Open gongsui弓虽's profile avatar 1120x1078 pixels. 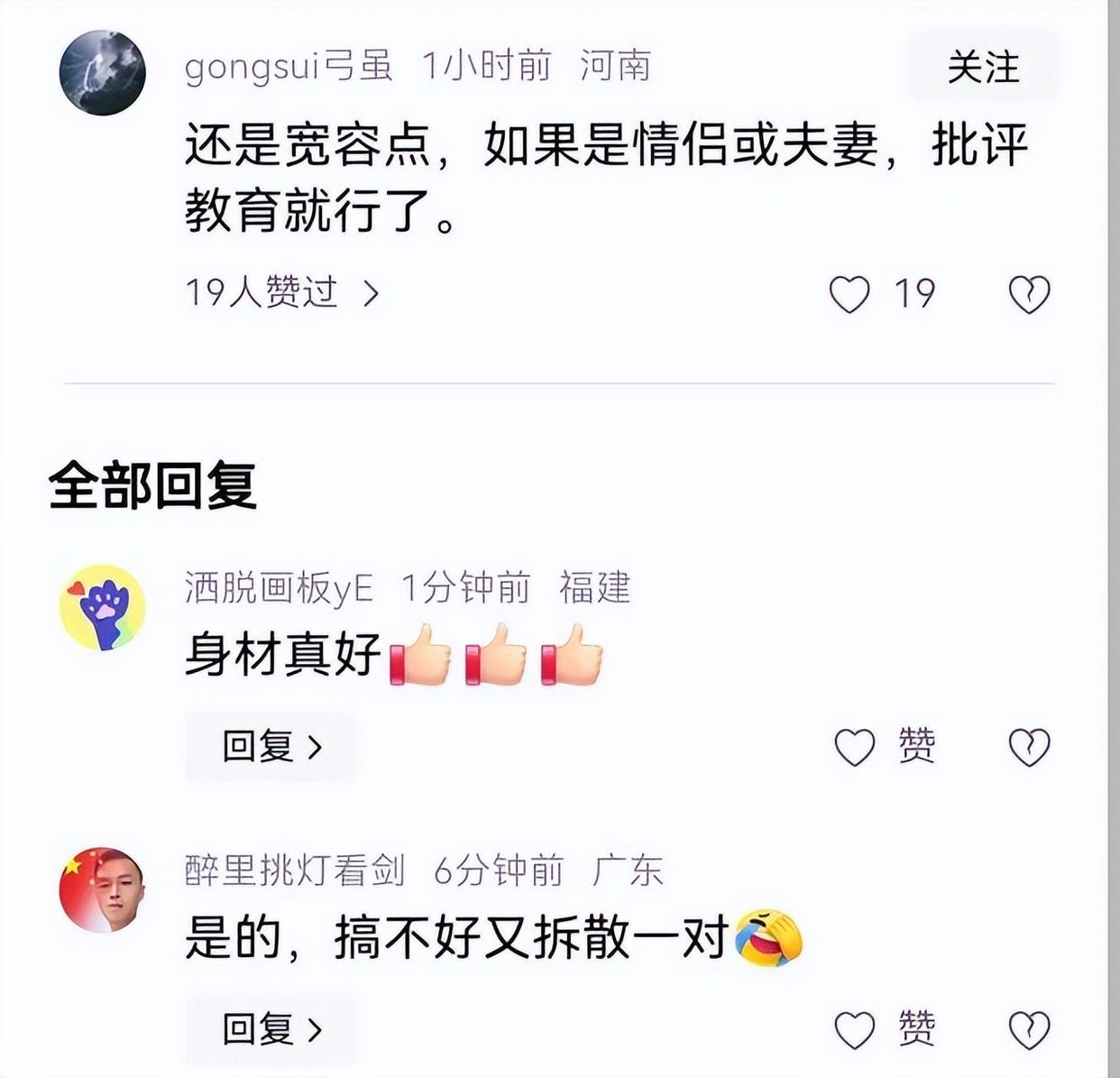tap(103, 72)
